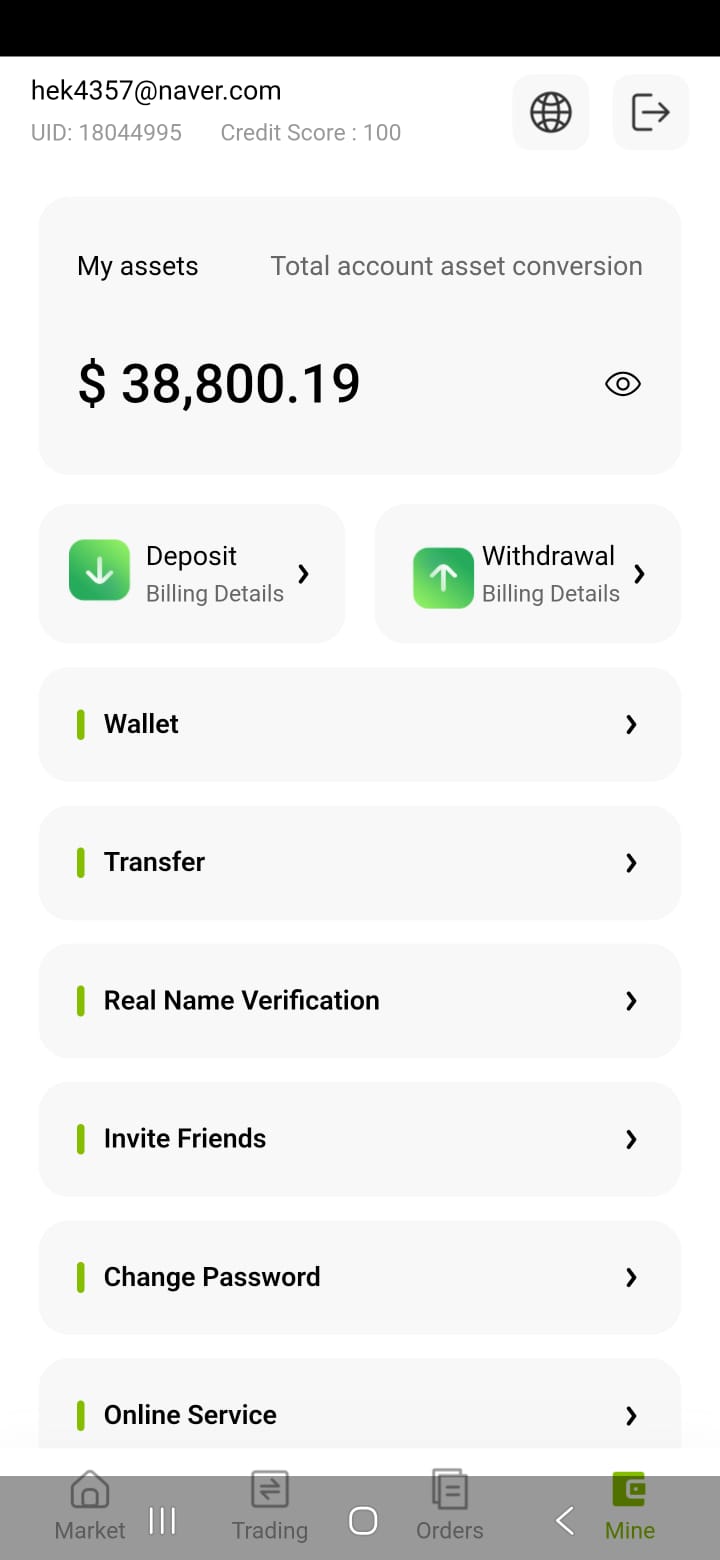Screen dimensions: 720x1560
Task: Open the Transfer row
Action: pos(360,862)
